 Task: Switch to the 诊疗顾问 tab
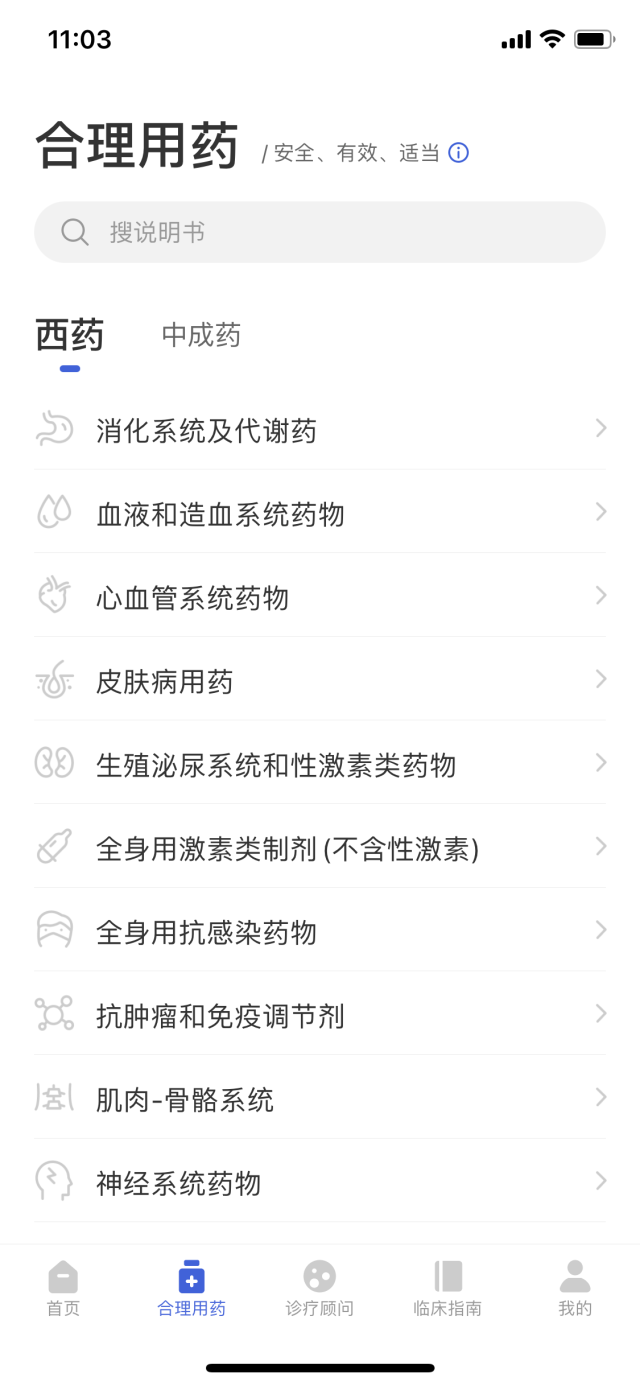(x=319, y=1288)
